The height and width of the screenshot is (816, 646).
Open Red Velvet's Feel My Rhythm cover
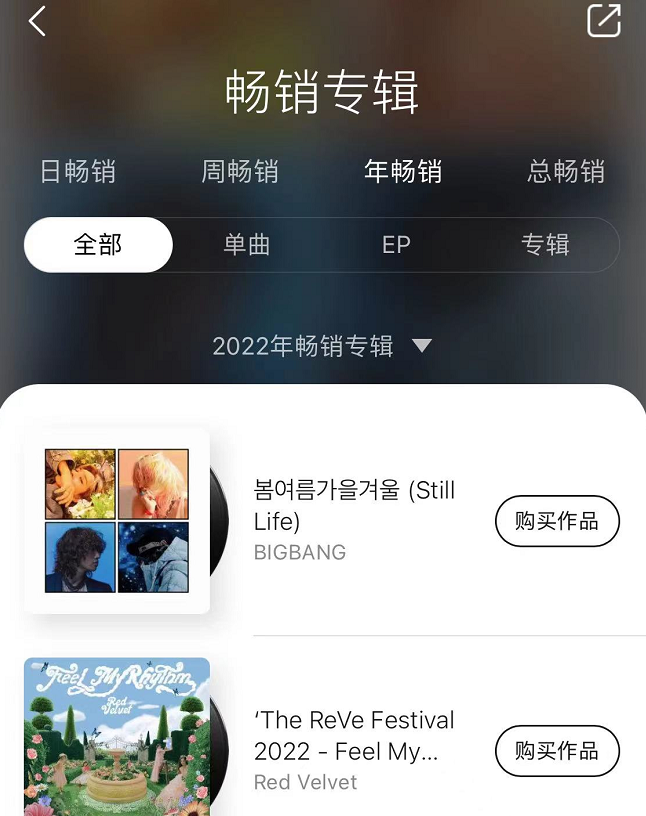pyautogui.click(x=117, y=736)
